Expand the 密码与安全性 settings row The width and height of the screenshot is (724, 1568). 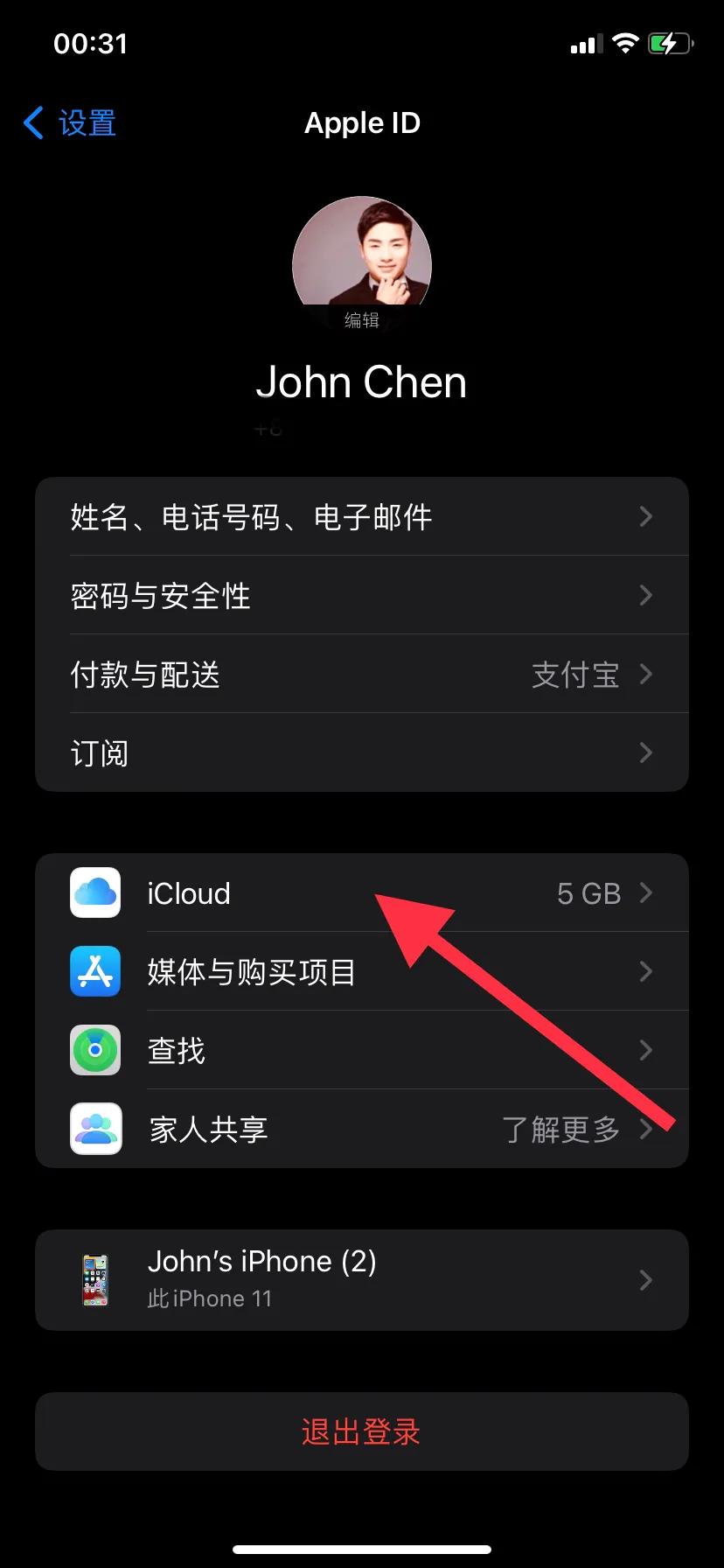click(362, 595)
